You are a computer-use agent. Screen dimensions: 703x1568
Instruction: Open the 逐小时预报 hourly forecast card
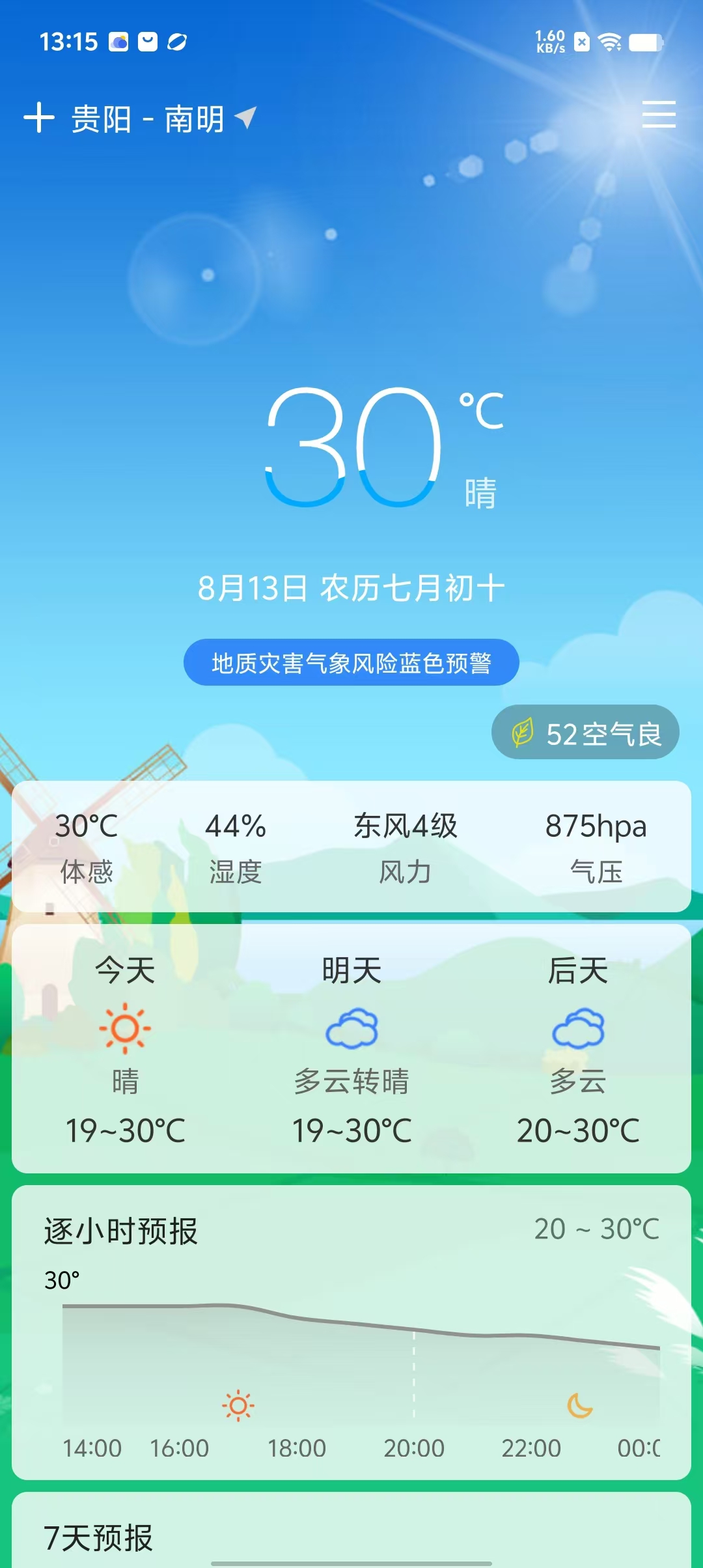[351, 1332]
